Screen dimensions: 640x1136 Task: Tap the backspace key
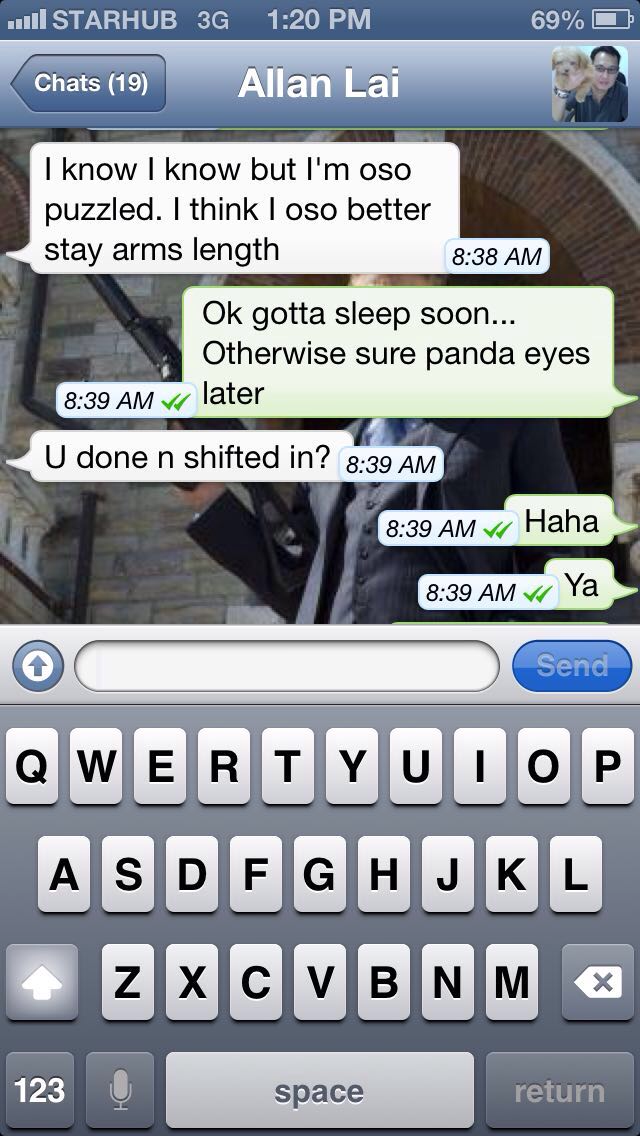click(597, 982)
